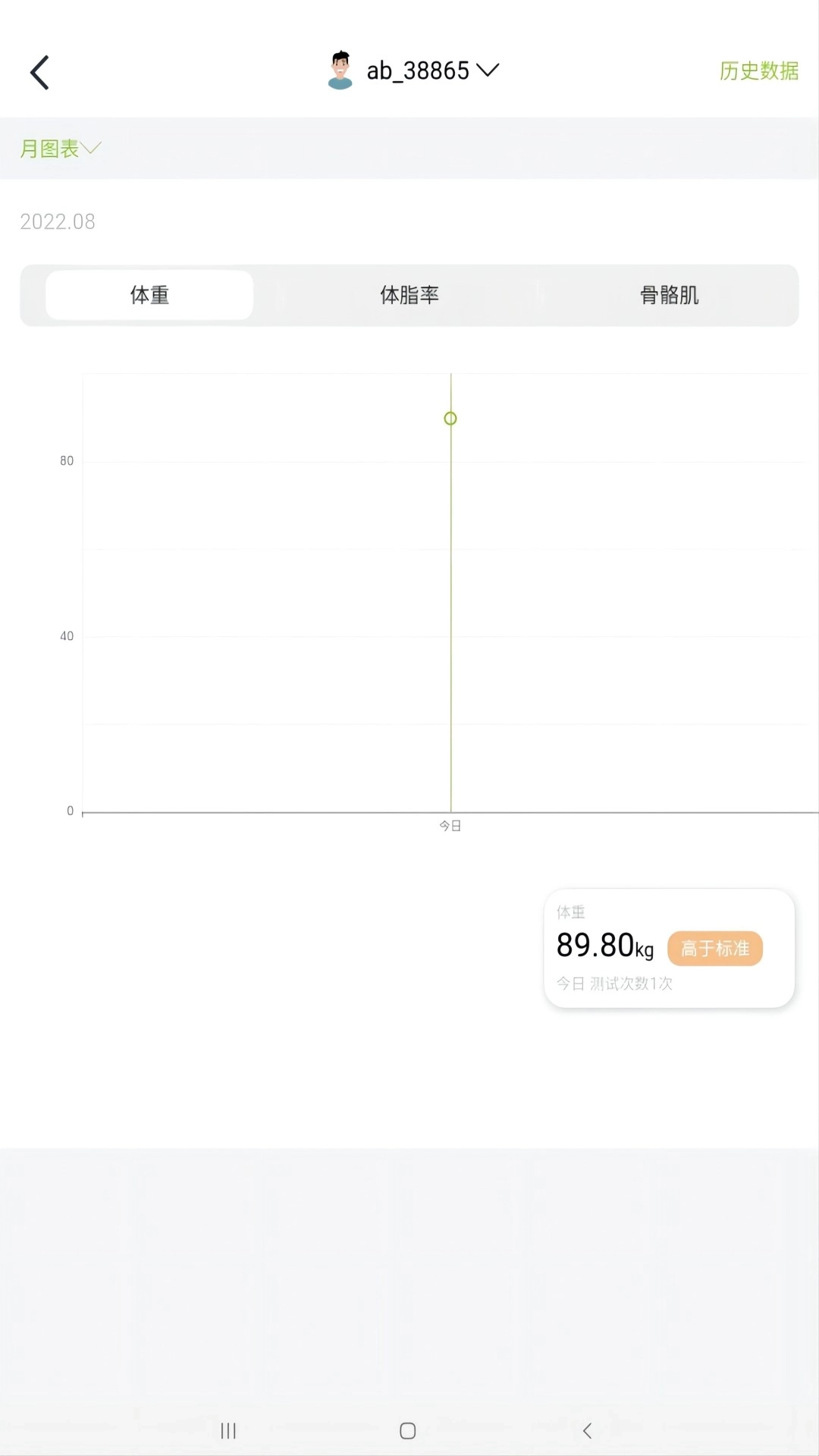Open 历史数据 history data

(758, 71)
